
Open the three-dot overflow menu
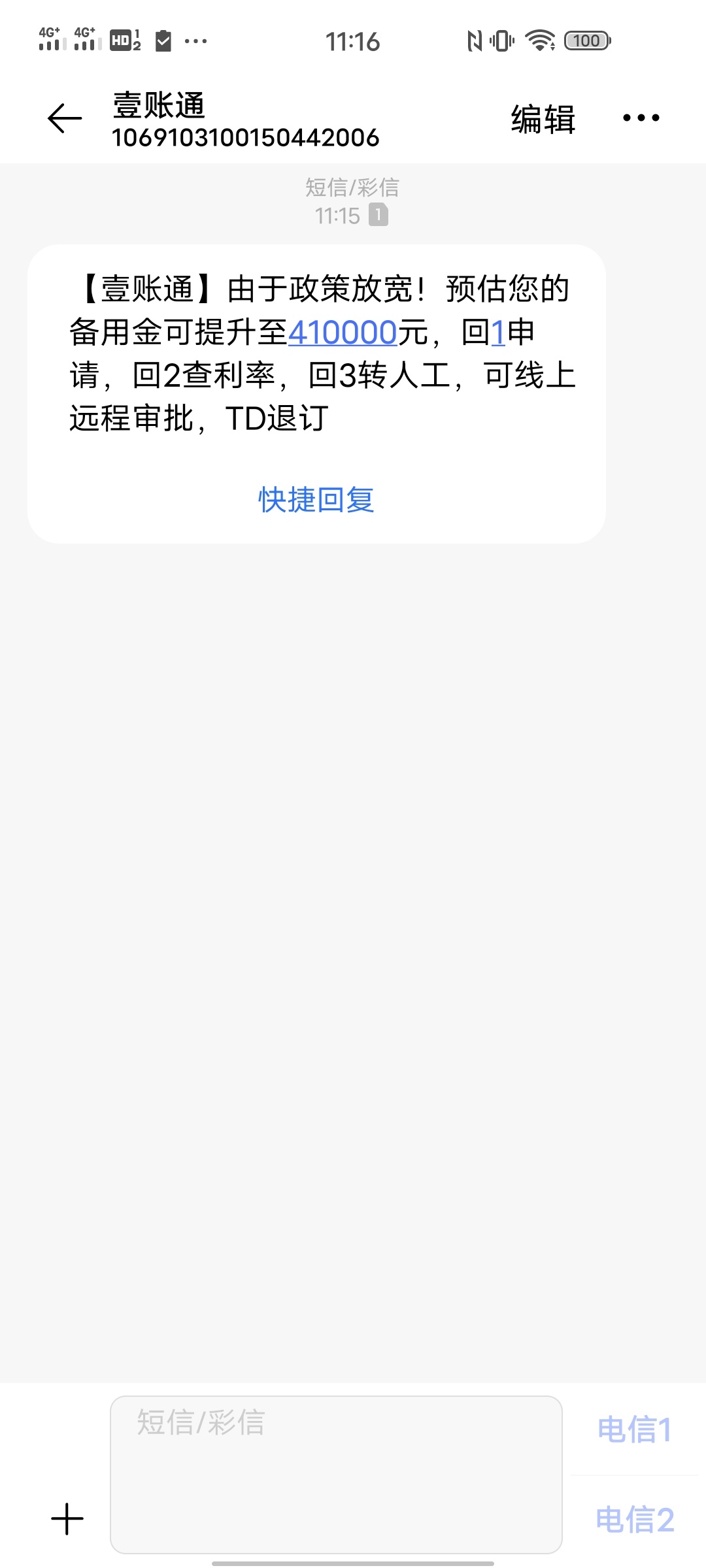click(641, 118)
